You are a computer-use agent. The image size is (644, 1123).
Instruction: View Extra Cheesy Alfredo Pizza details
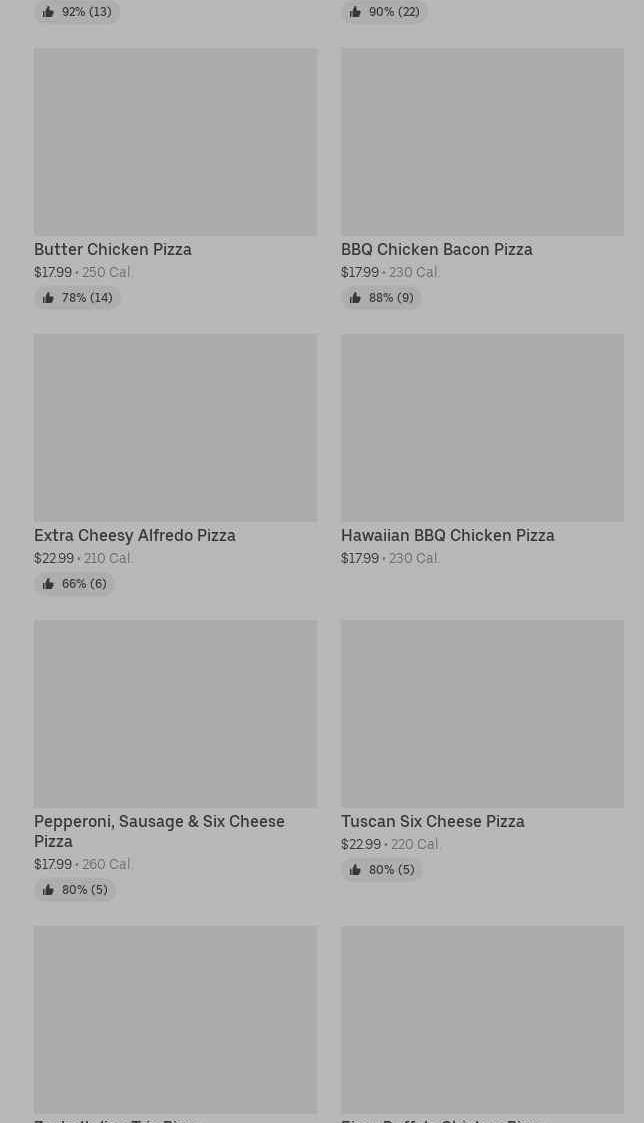point(175,464)
